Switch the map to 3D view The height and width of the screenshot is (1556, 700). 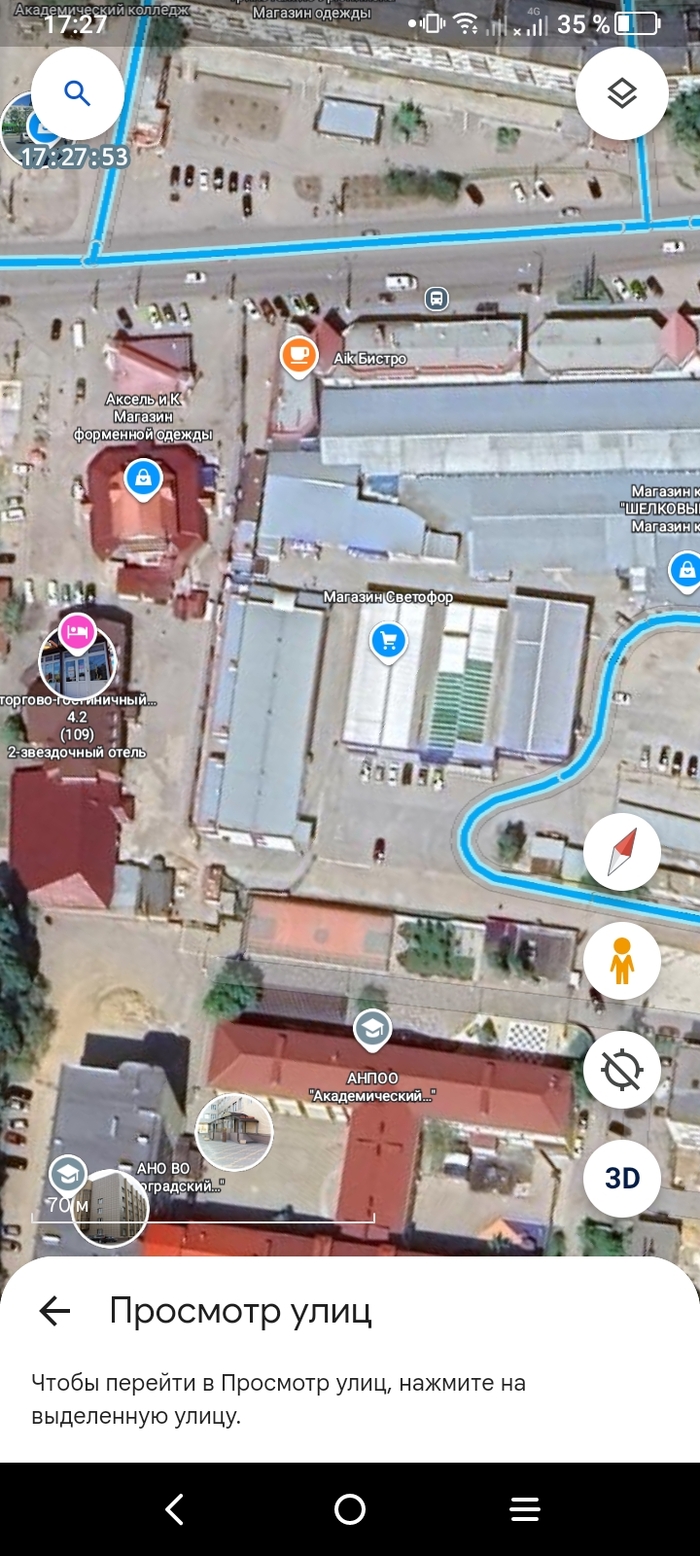point(622,1178)
